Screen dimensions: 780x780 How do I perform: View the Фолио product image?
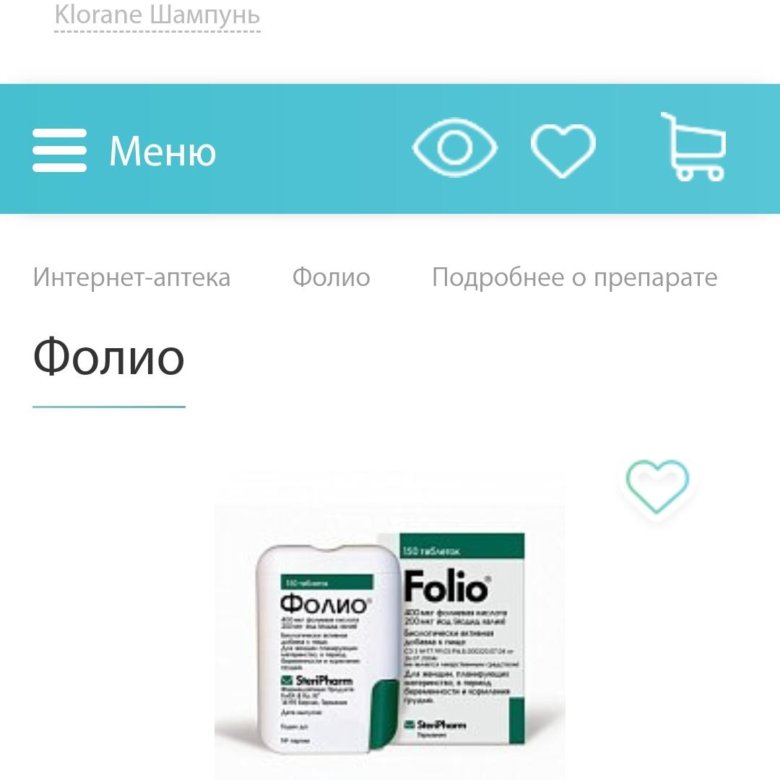click(390, 640)
